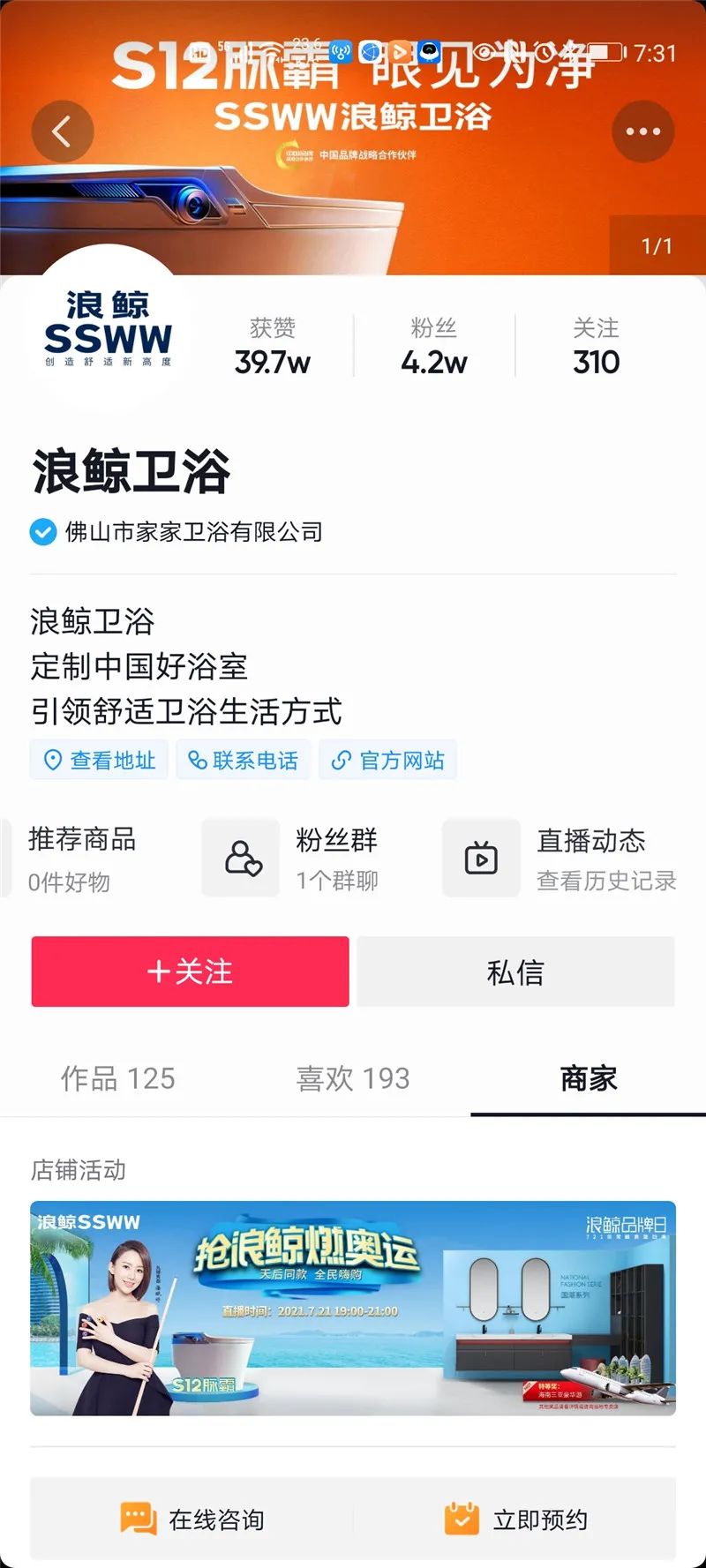Viewport: 706px width, 1568px height.
Task: Open 官方网站 via the link icon
Action: coord(342,760)
